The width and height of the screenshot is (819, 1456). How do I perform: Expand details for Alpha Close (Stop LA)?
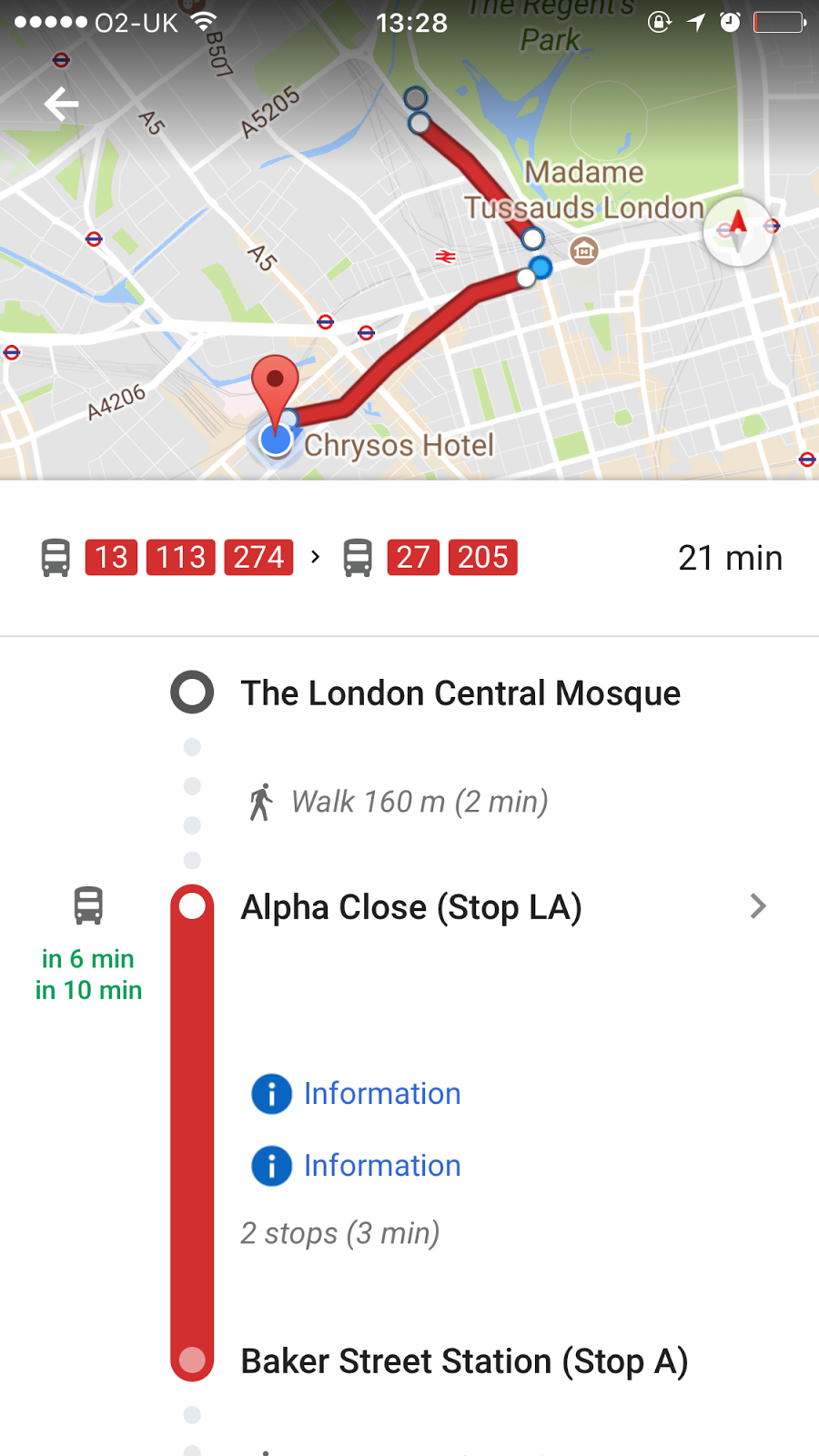758,906
